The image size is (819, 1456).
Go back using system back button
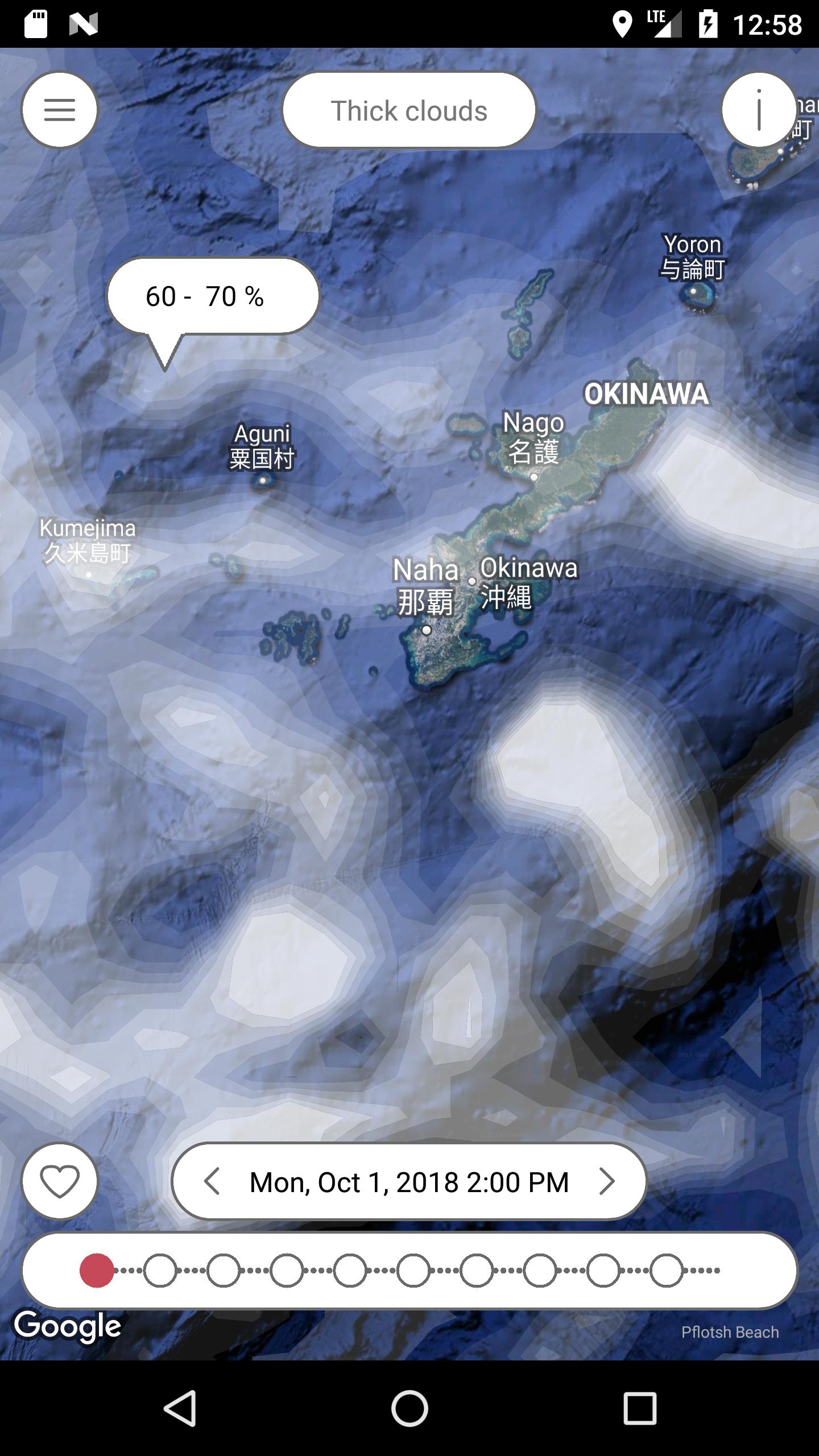pyautogui.click(x=180, y=1409)
